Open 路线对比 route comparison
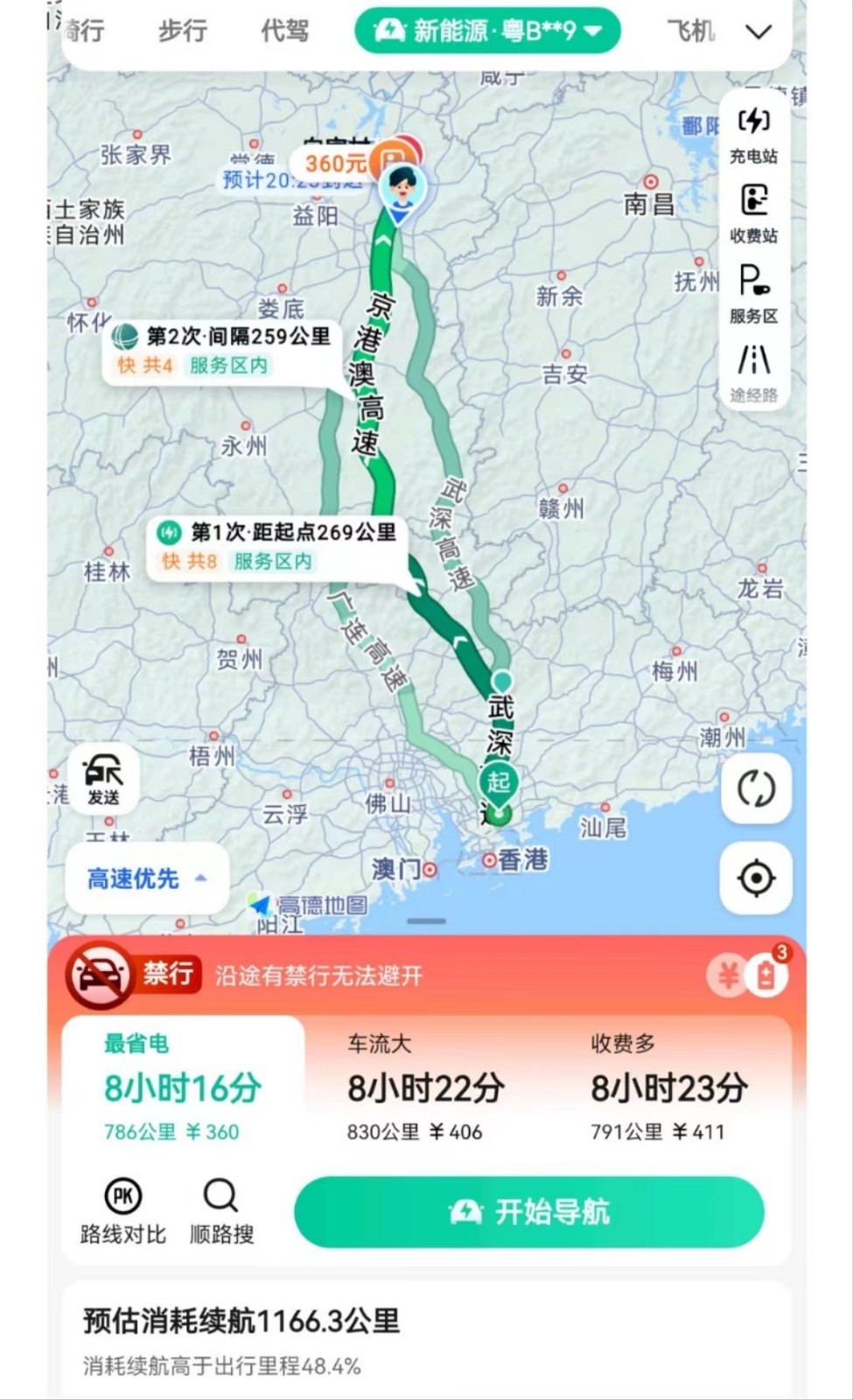853x1400 pixels. 122,1210
